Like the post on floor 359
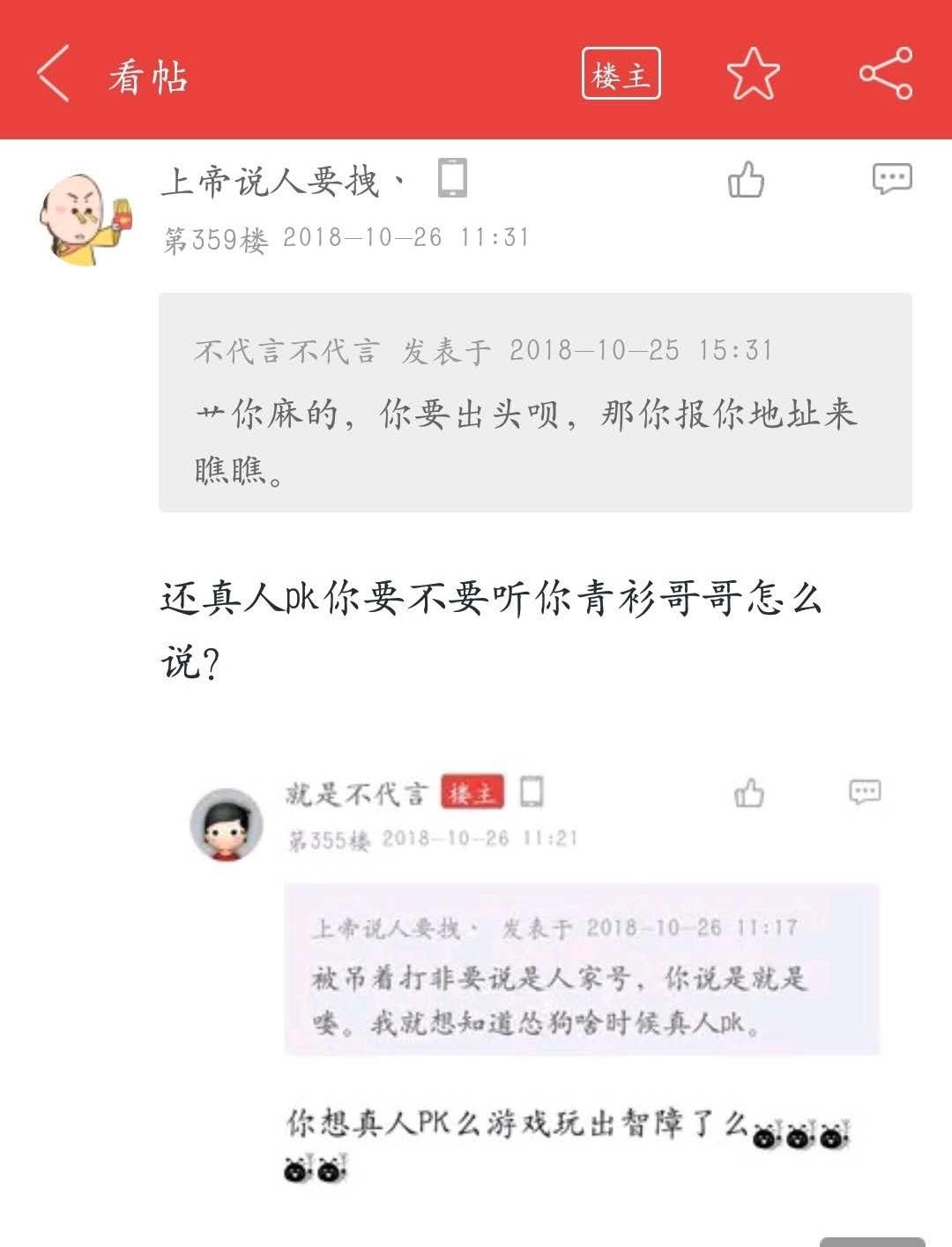Viewport: 952px width, 1247px height. tap(746, 180)
